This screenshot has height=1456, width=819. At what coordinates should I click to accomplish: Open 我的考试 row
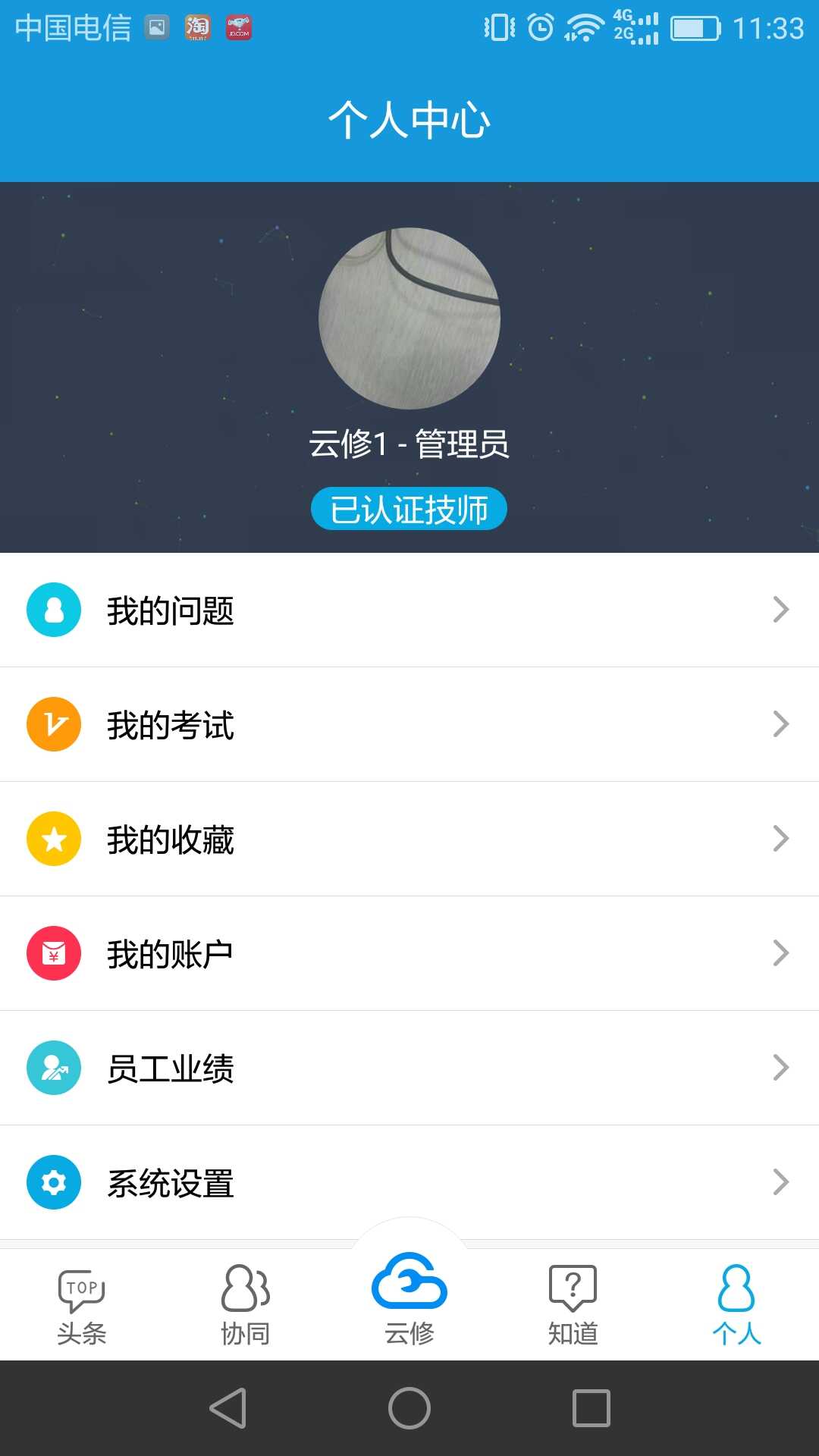coord(409,725)
